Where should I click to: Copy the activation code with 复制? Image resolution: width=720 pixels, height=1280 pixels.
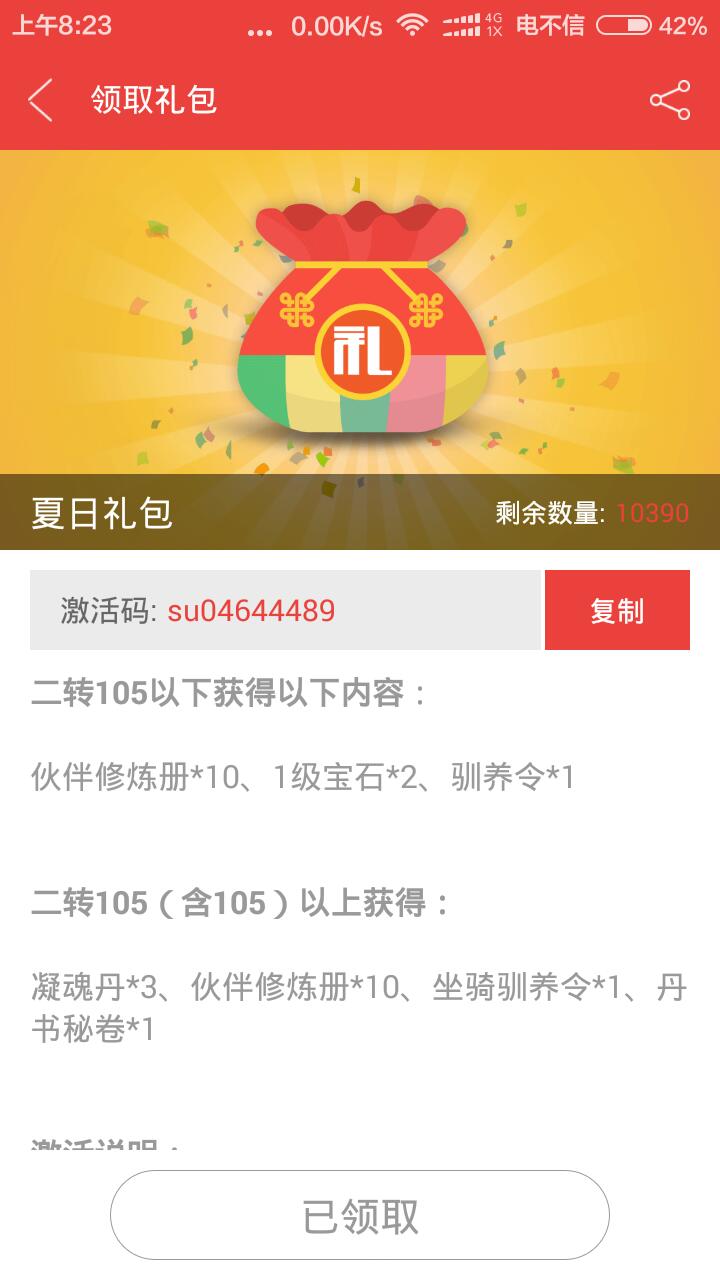pos(617,610)
